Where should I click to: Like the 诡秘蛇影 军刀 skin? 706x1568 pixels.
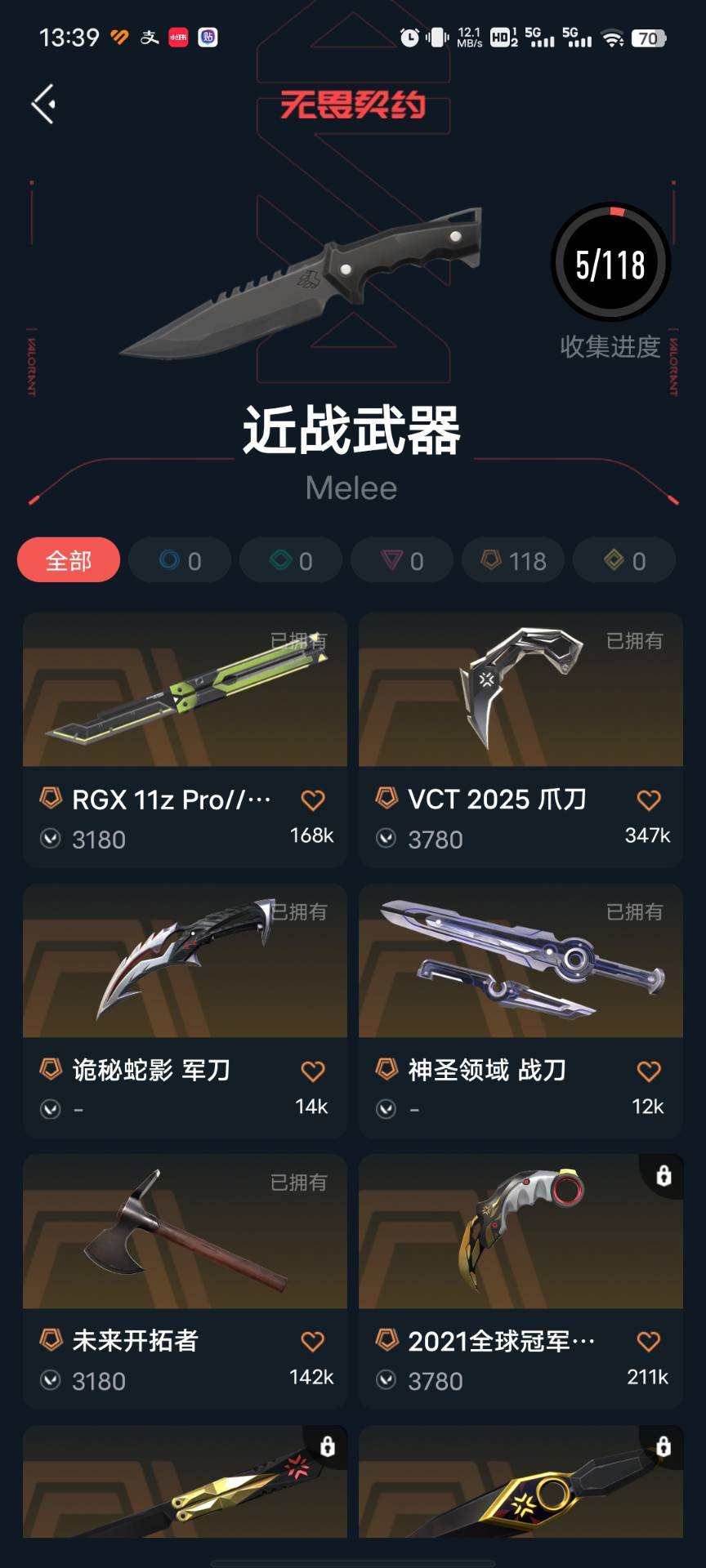[x=313, y=1071]
